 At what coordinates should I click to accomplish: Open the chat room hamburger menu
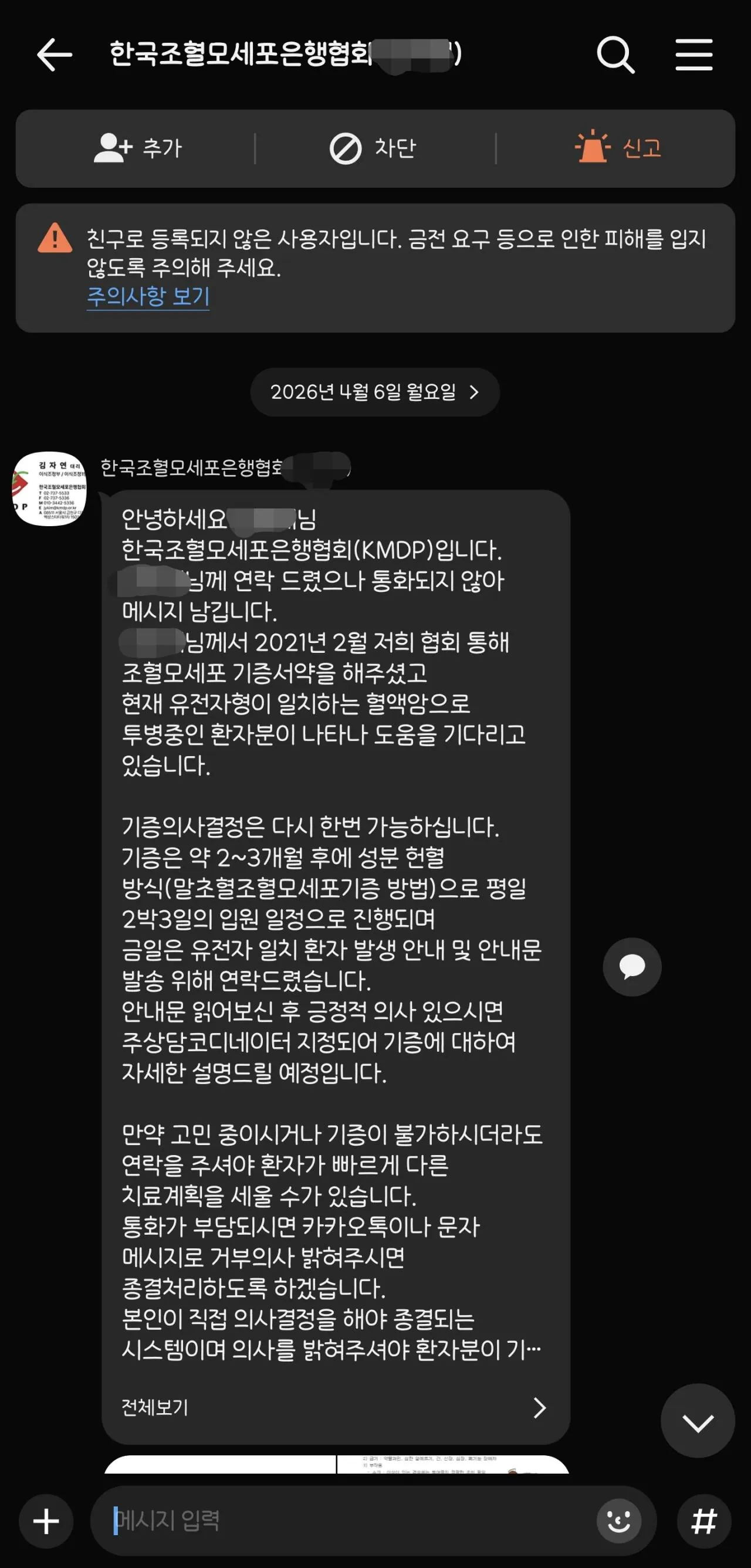click(x=694, y=55)
